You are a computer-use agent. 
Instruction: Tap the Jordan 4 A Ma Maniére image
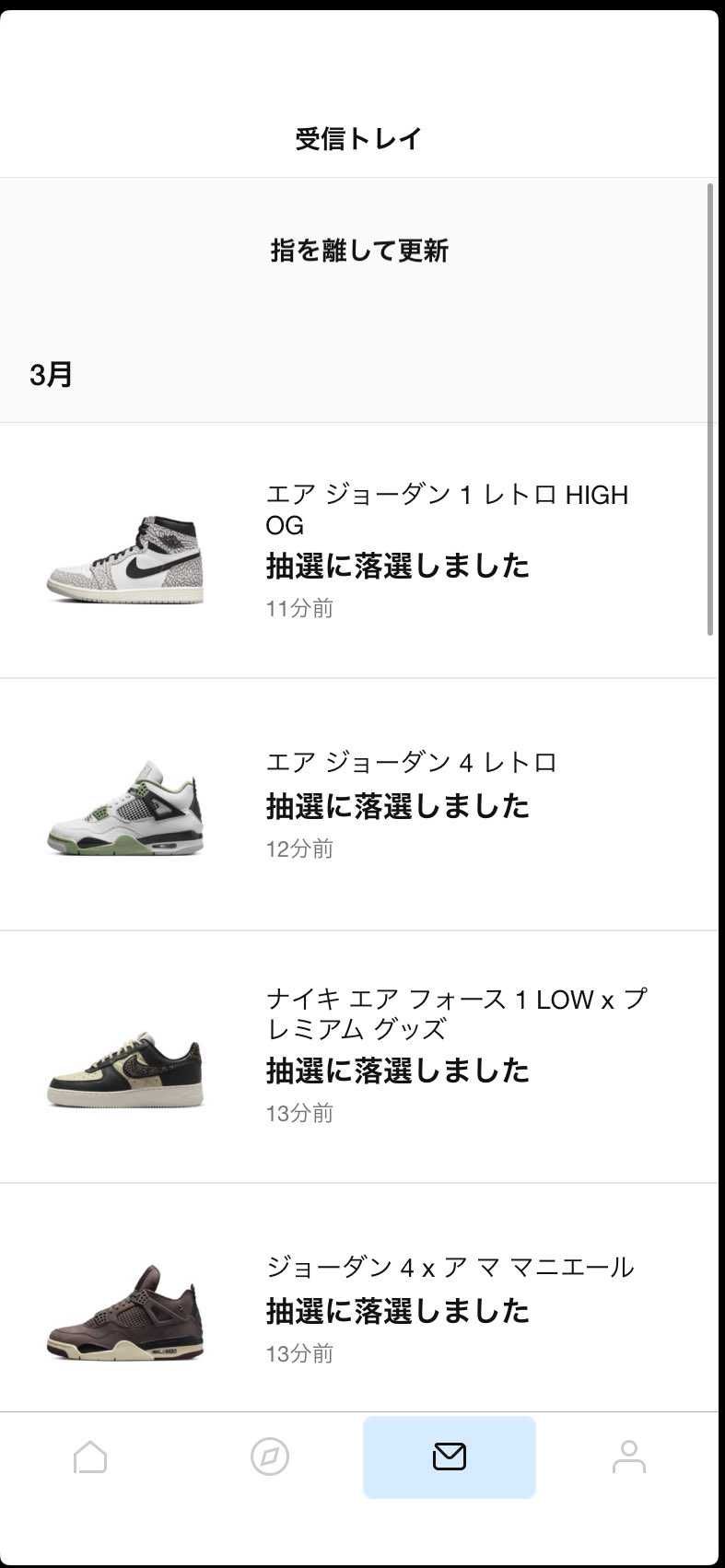click(124, 1313)
